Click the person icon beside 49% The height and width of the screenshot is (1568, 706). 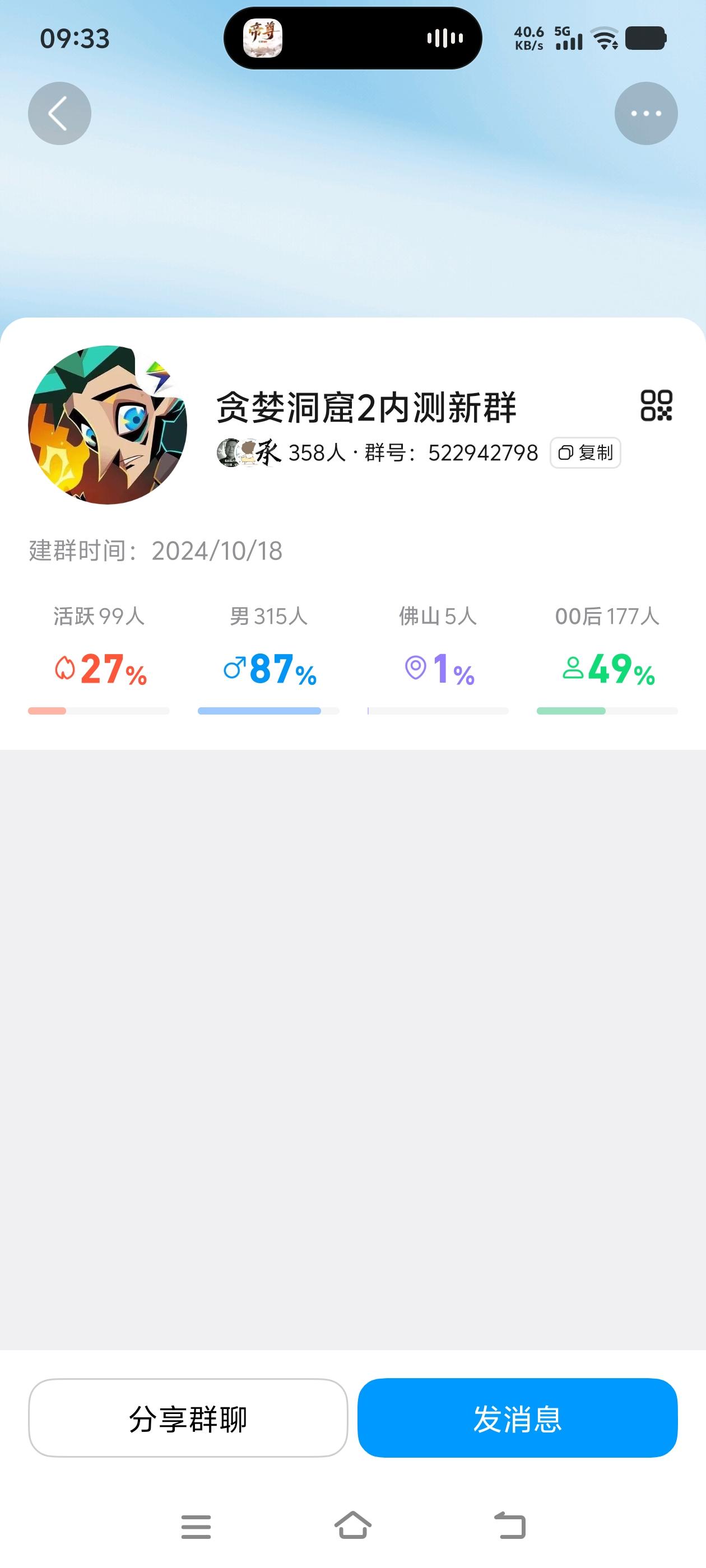(x=573, y=668)
